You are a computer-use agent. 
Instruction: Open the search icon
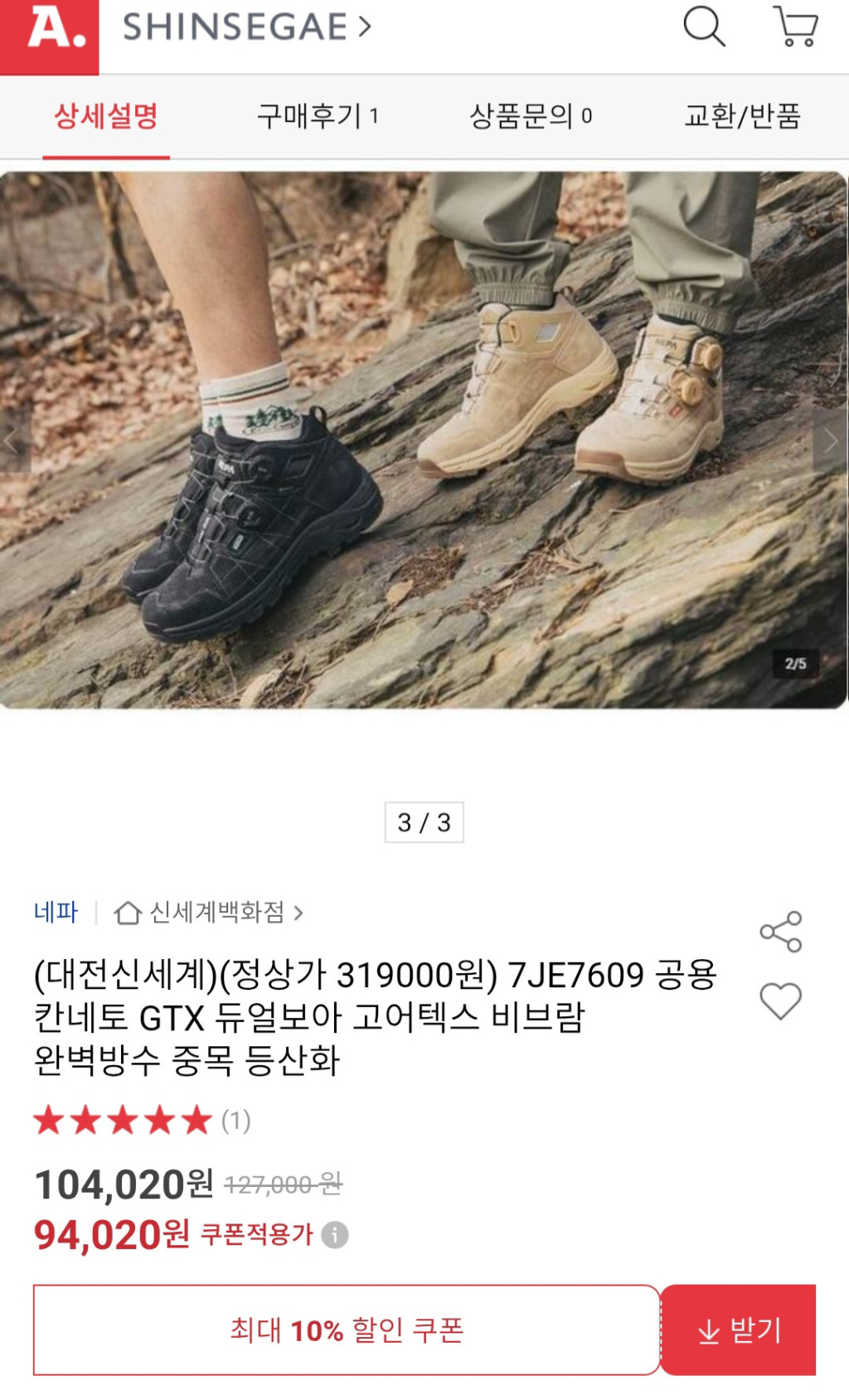[x=703, y=27]
